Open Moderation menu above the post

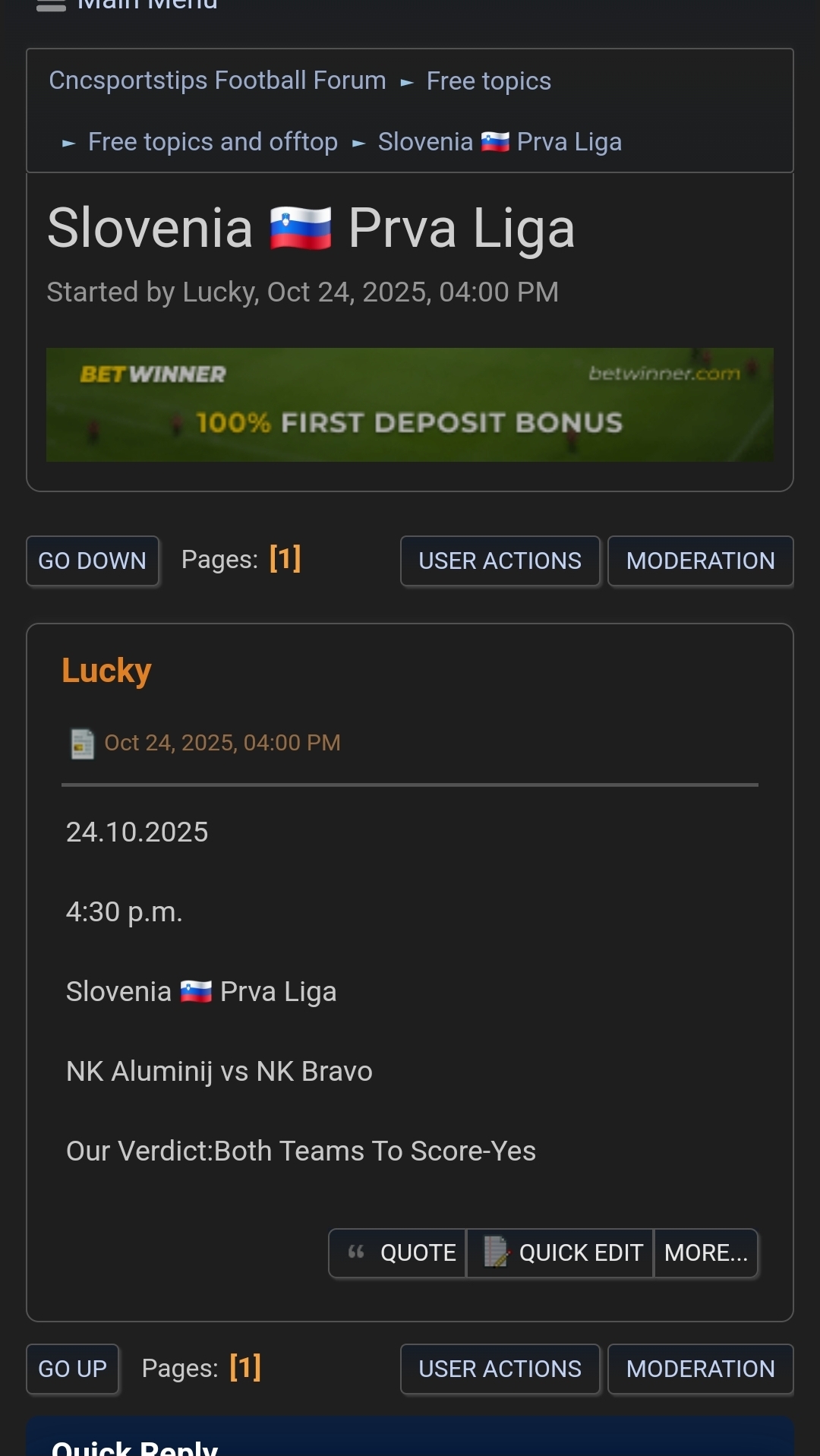(x=700, y=561)
